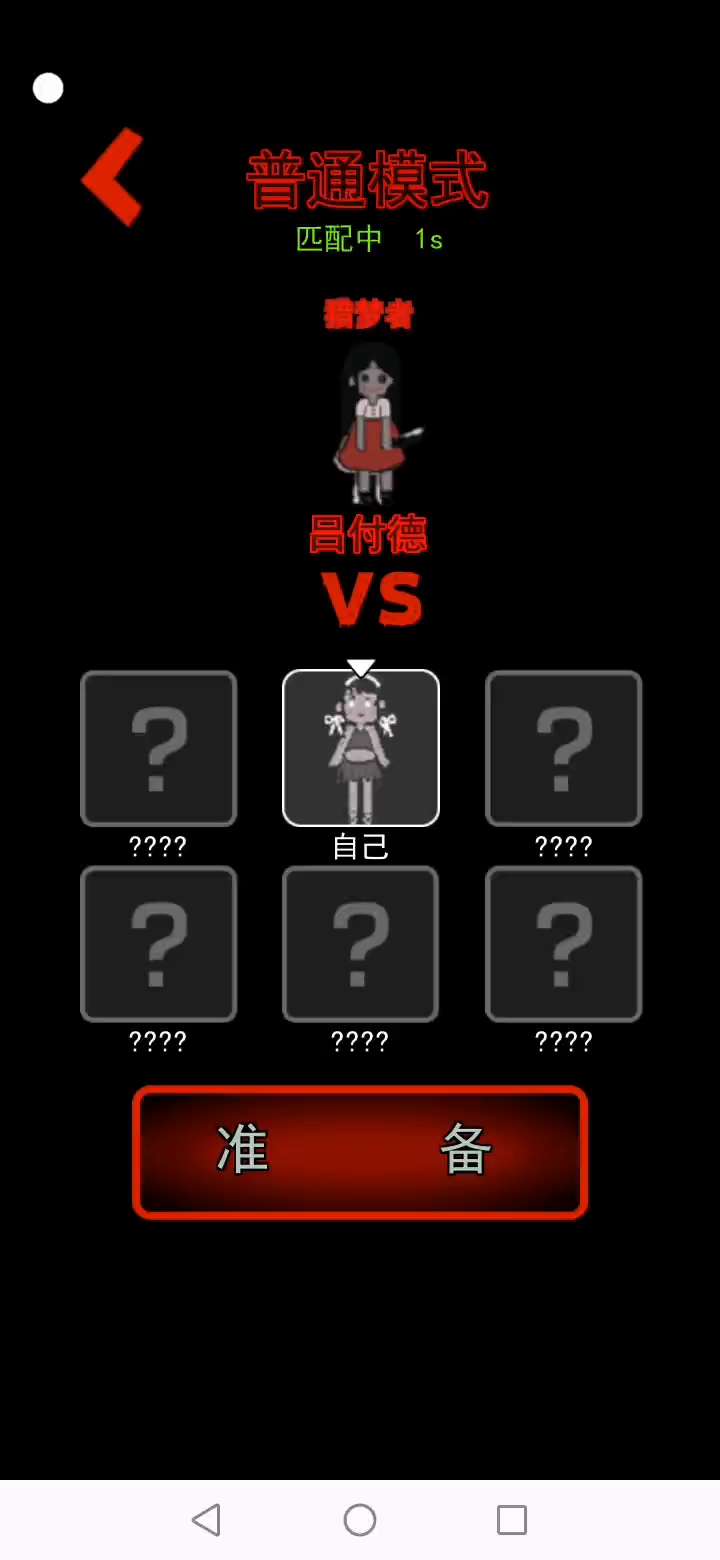Select your own character tile 自己

point(361,748)
